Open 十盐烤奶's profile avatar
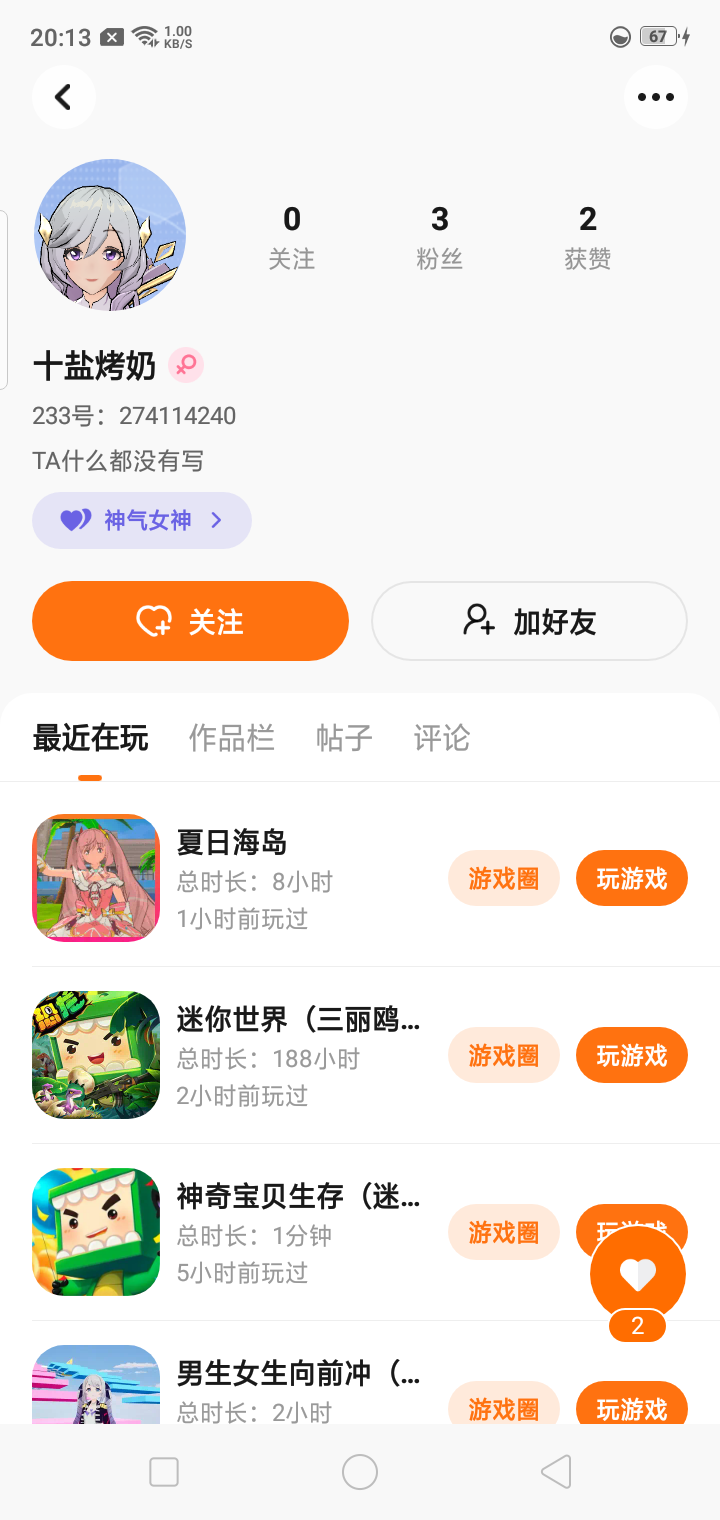The image size is (720, 1520). click(x=110, y=235)
